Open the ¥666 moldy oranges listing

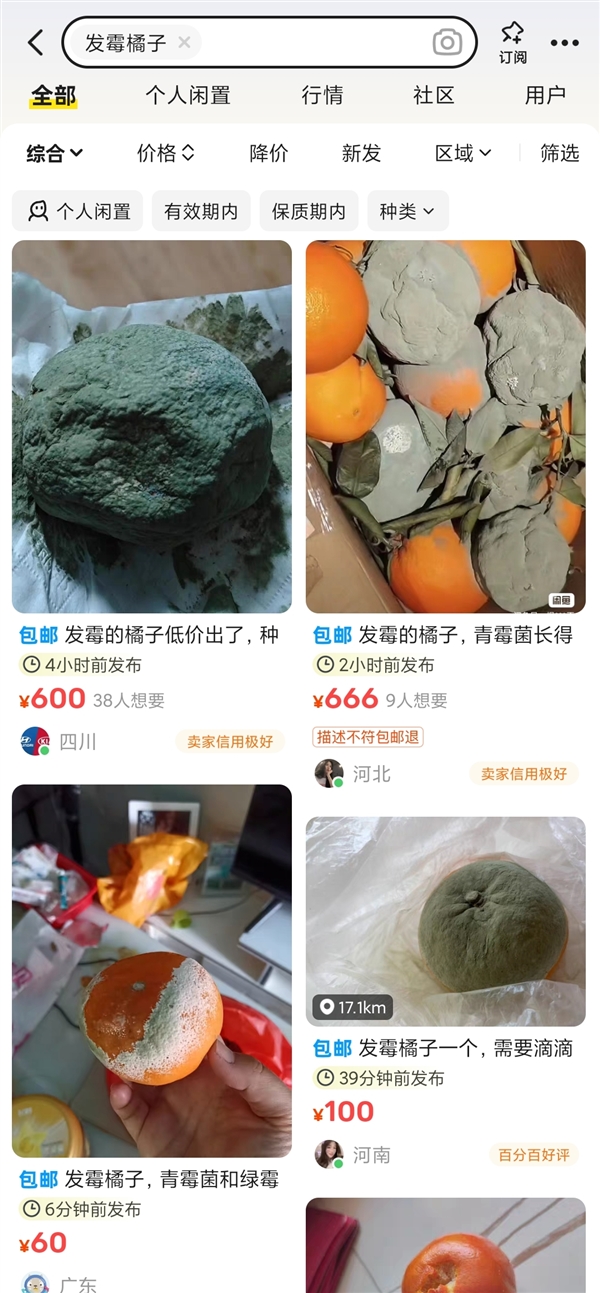446,427
